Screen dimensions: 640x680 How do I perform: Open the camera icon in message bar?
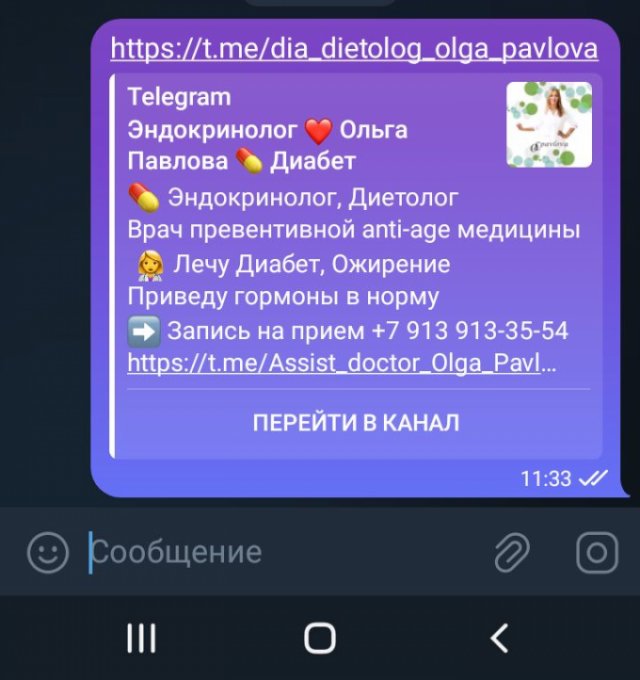pos(597,552)
